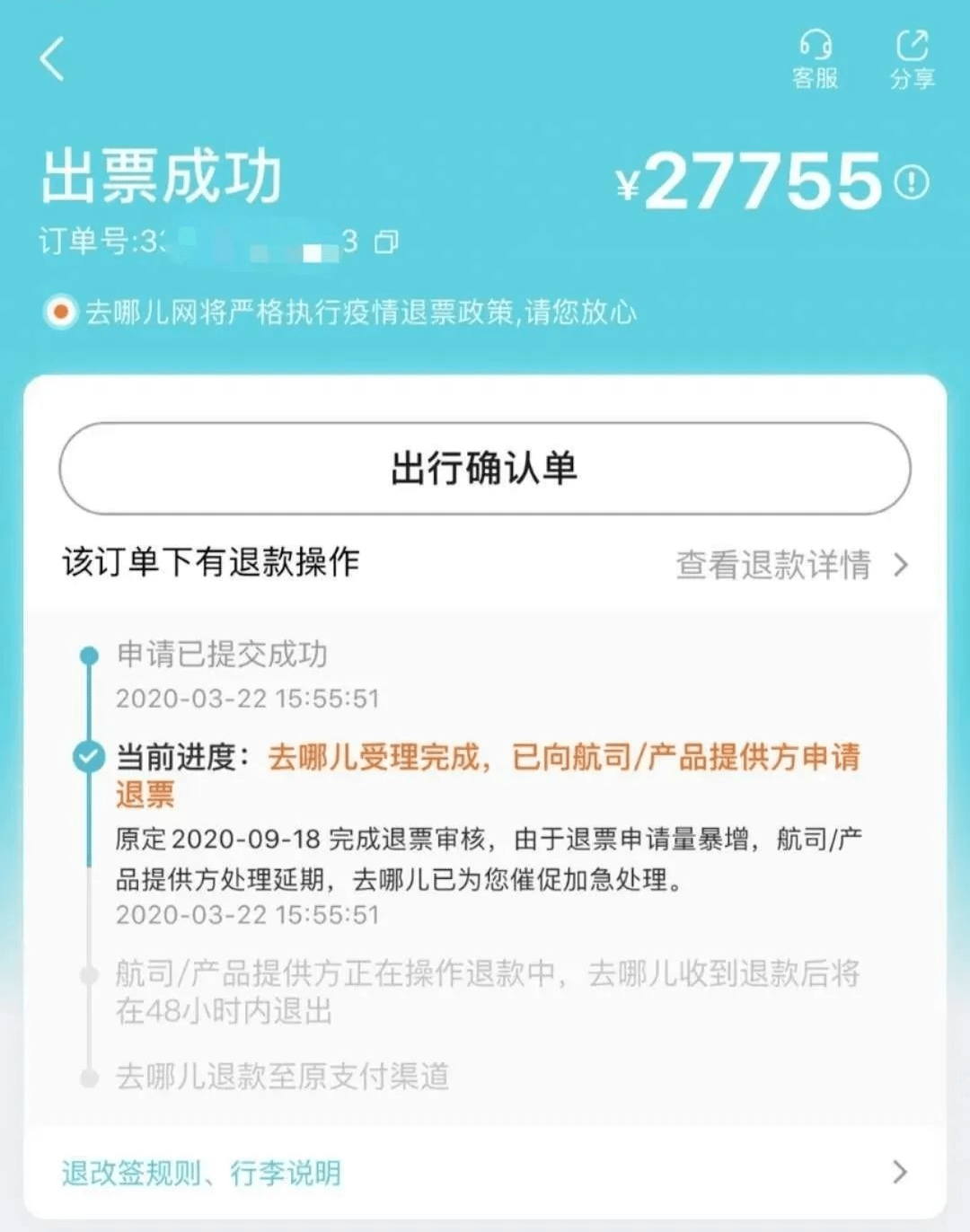
Task: Copy the order number
Action: click(x=386, y=242)
